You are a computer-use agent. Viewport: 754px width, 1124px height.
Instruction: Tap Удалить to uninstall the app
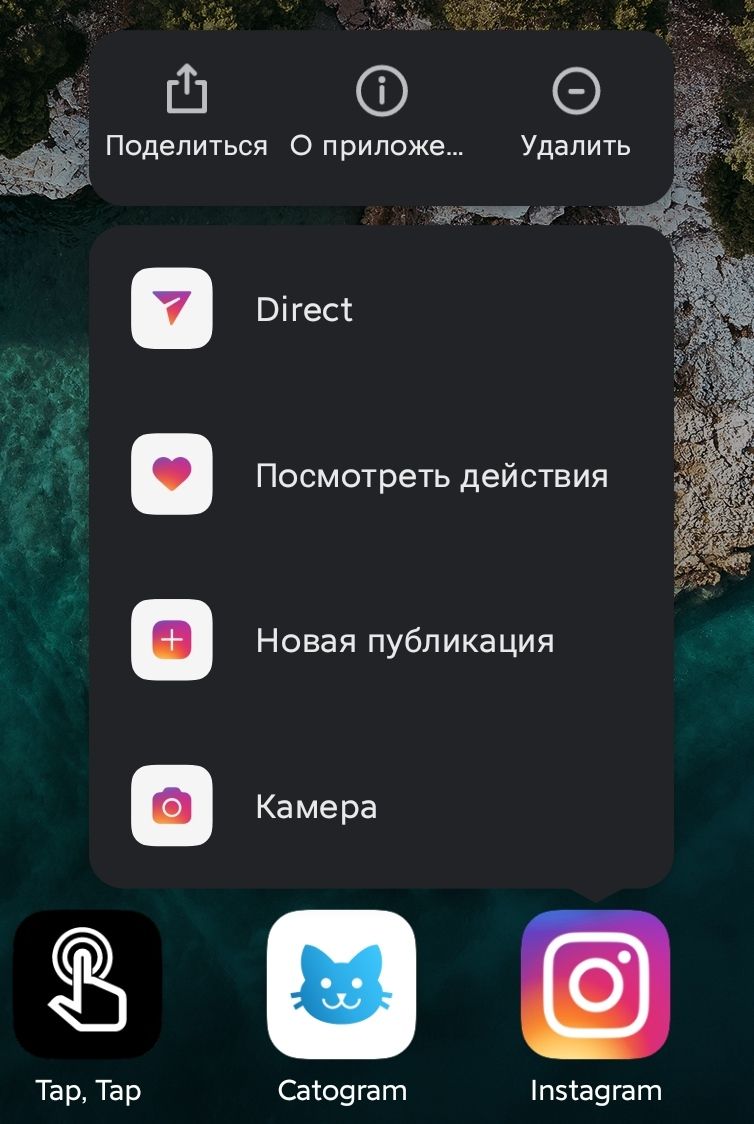tap(576, 112)
